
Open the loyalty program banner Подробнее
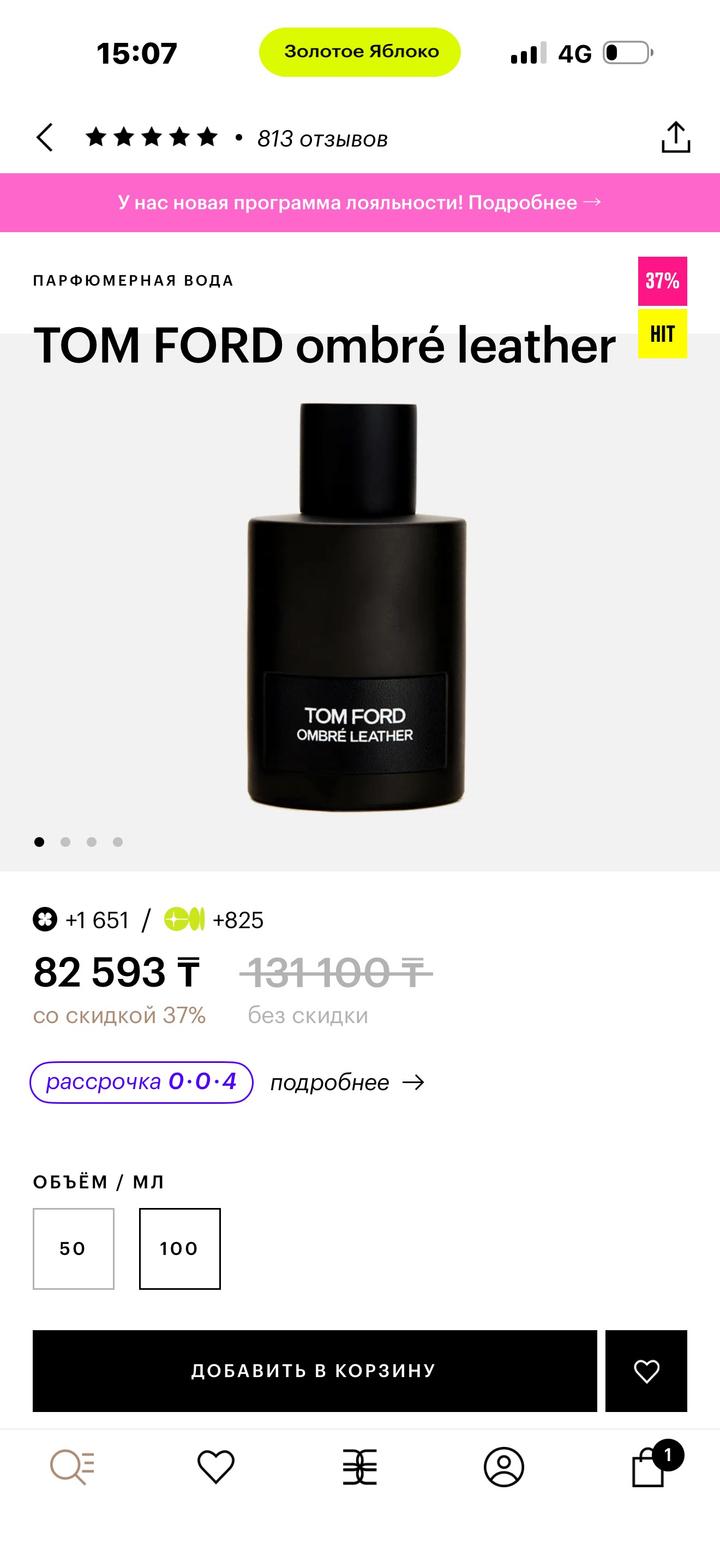pos(360,202)
